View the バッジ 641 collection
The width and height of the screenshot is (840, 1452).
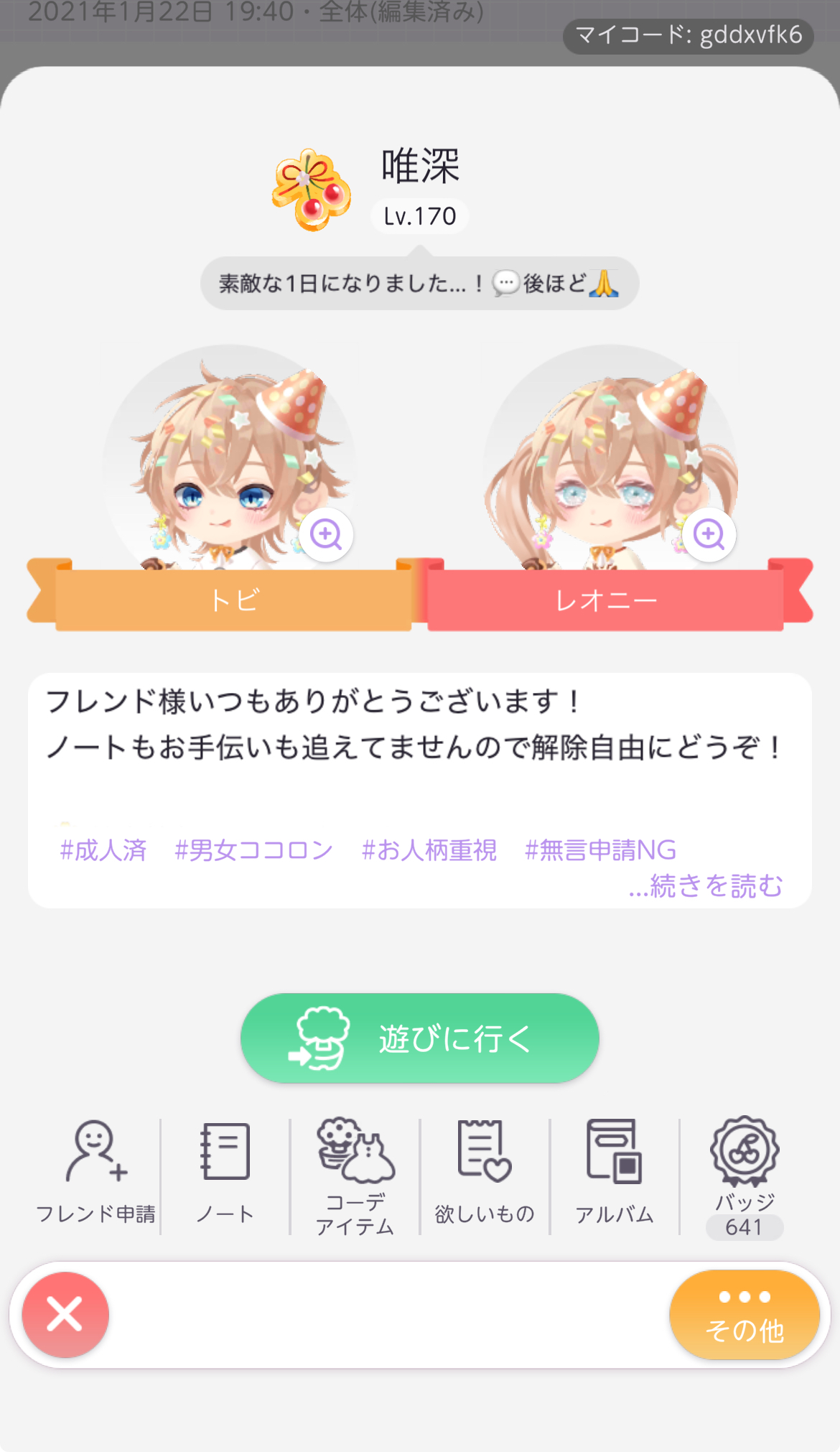click(x=745, y=1176)
